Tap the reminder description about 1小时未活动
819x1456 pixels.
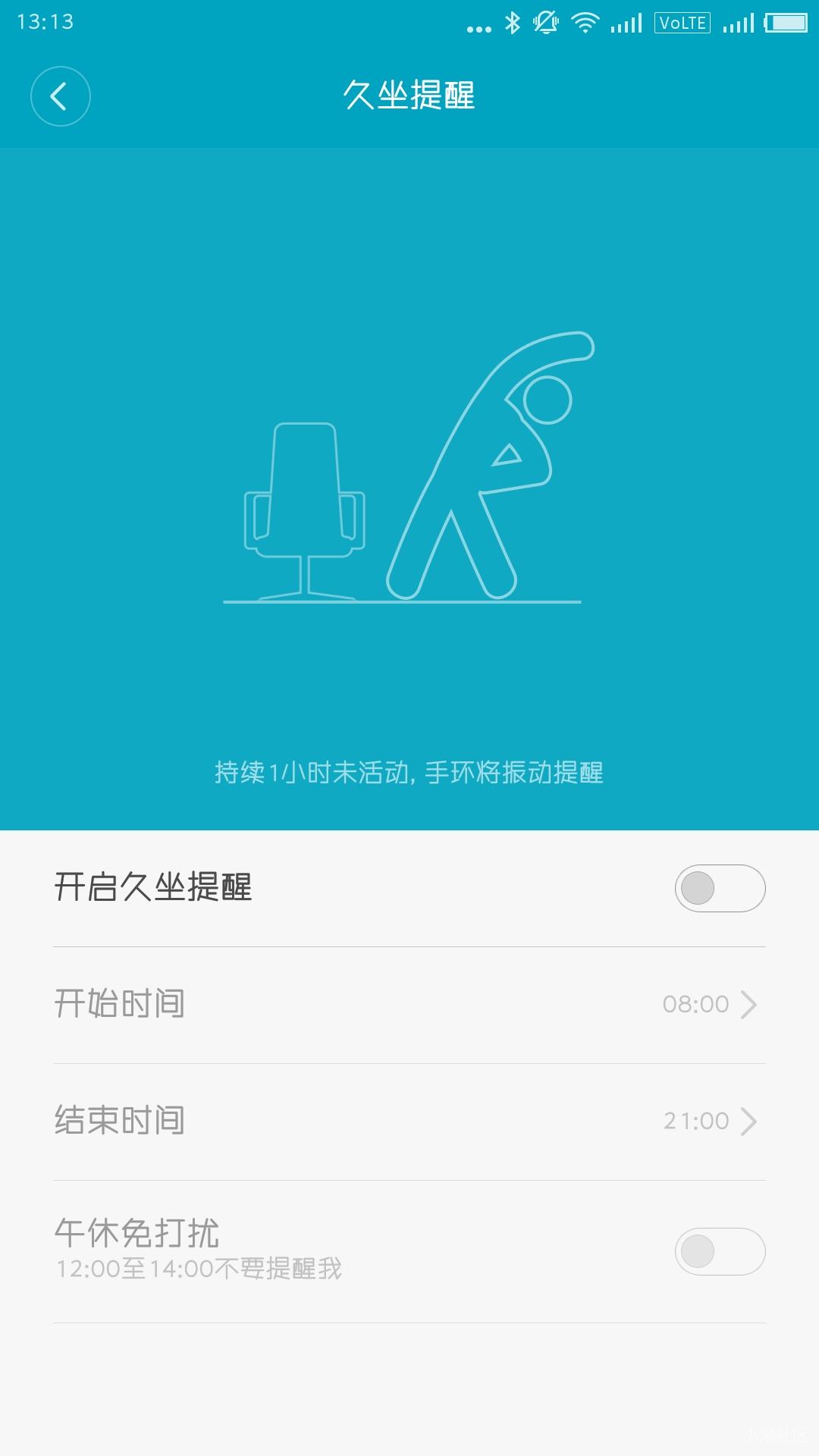tap(409, 770)
